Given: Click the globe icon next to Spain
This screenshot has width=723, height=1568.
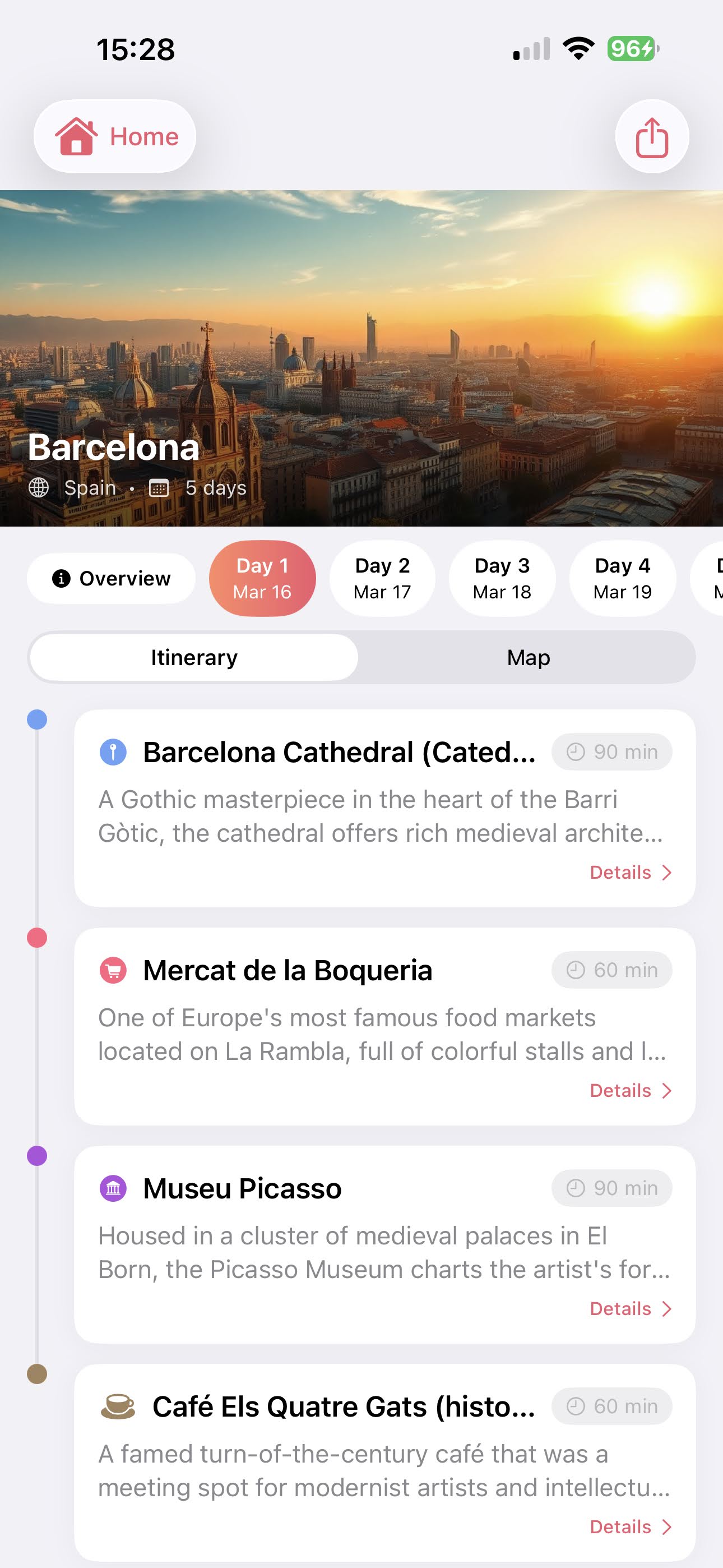Looking at the screenshot, I should [x=39, y=487].
